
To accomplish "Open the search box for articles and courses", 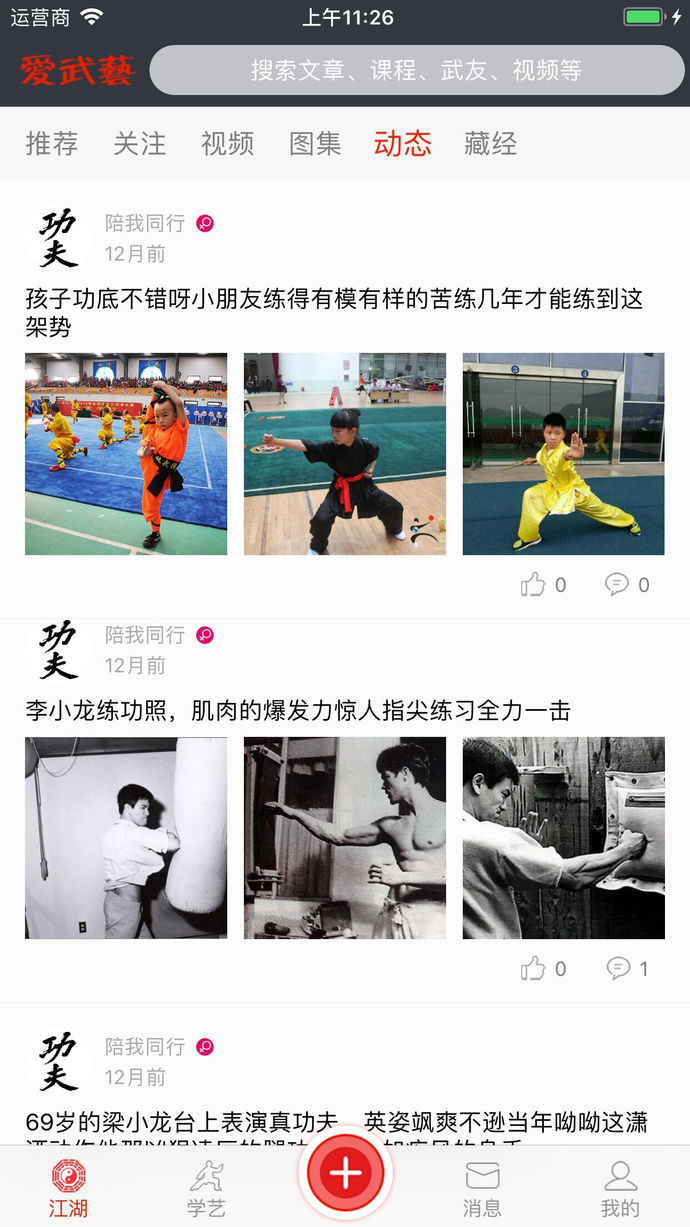I will (416, 71).
